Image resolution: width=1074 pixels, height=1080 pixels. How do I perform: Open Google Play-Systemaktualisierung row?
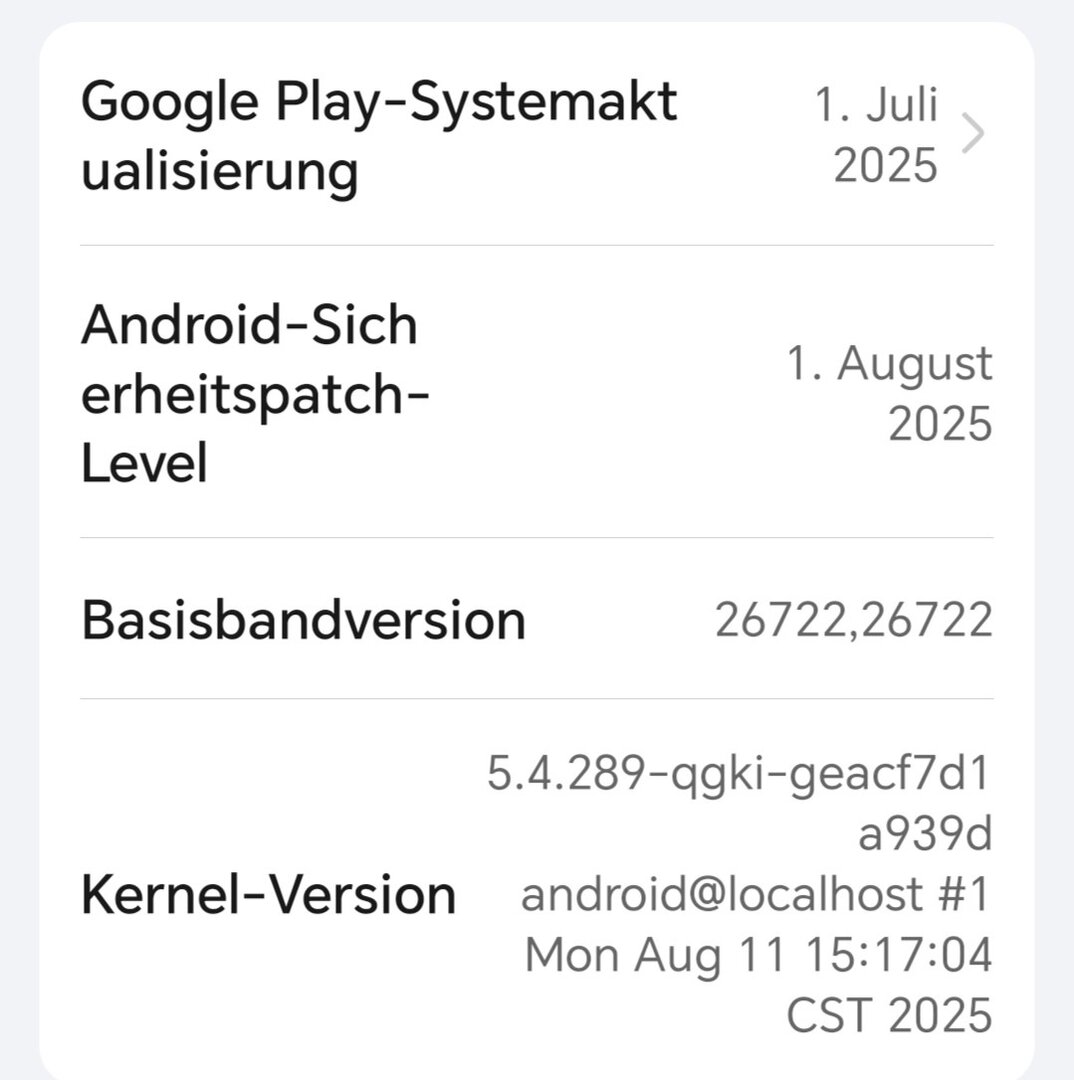click(536, 136)
